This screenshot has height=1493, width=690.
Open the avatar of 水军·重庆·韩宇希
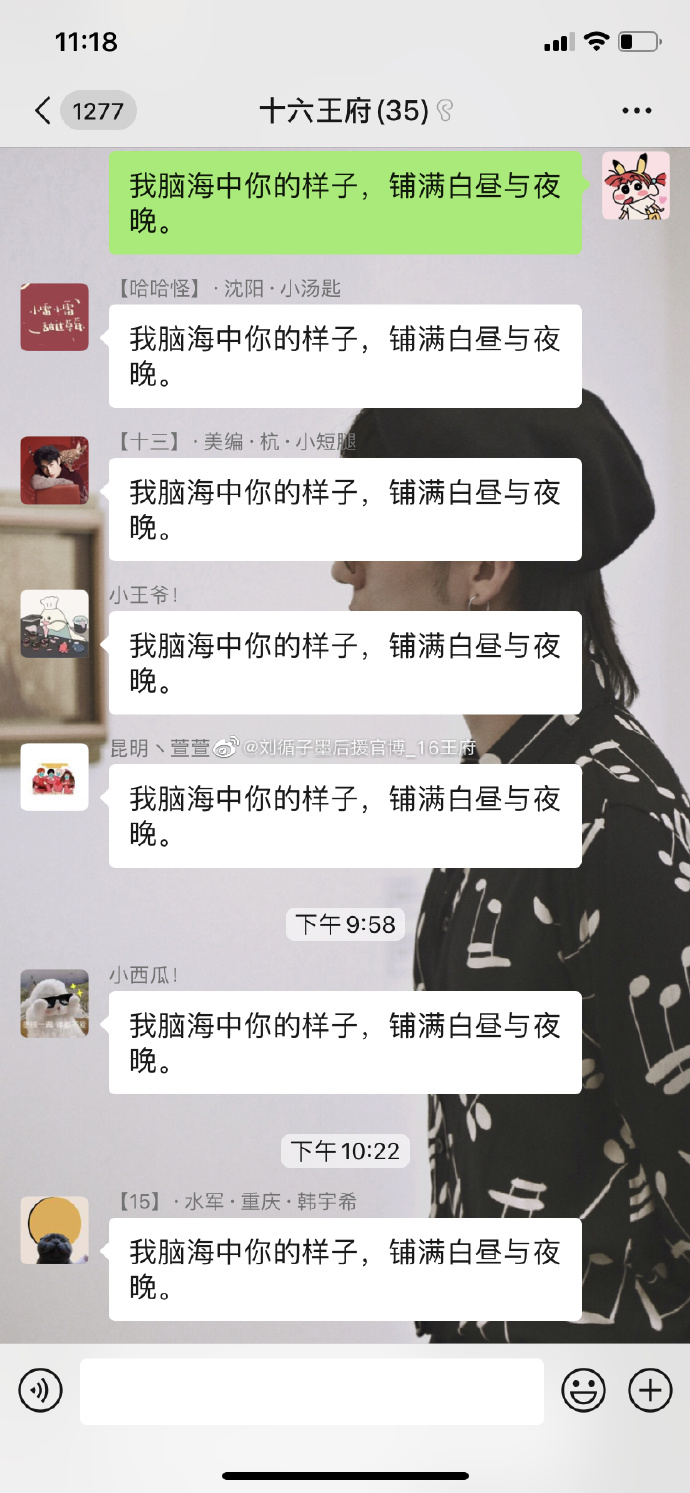point(55,1230)
